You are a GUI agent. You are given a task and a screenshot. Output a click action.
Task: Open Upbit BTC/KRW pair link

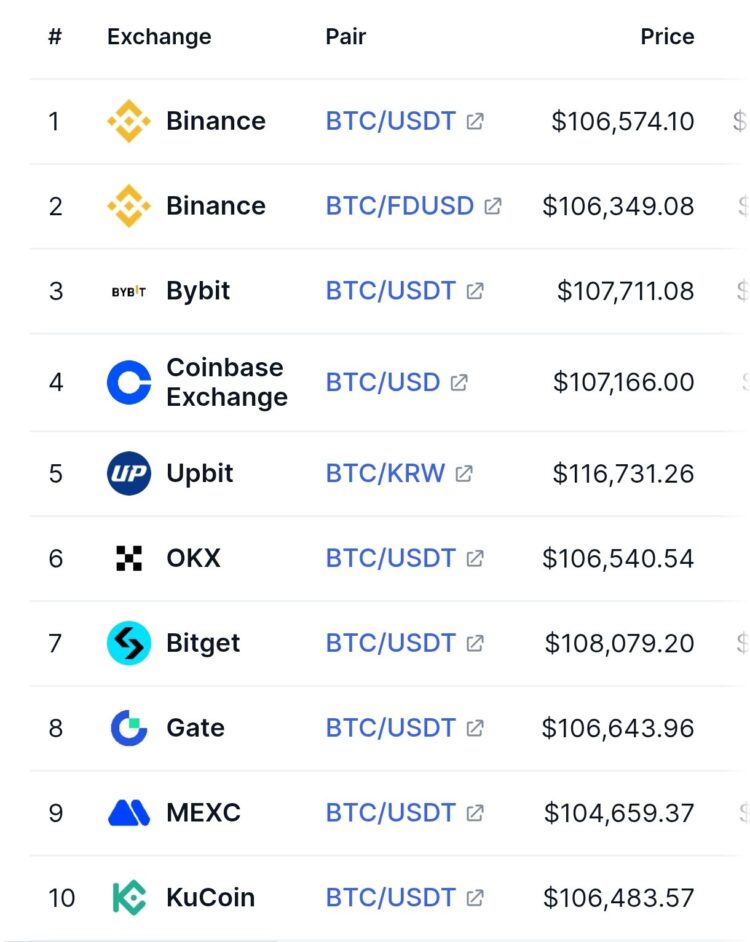click(x=385, y=473)
